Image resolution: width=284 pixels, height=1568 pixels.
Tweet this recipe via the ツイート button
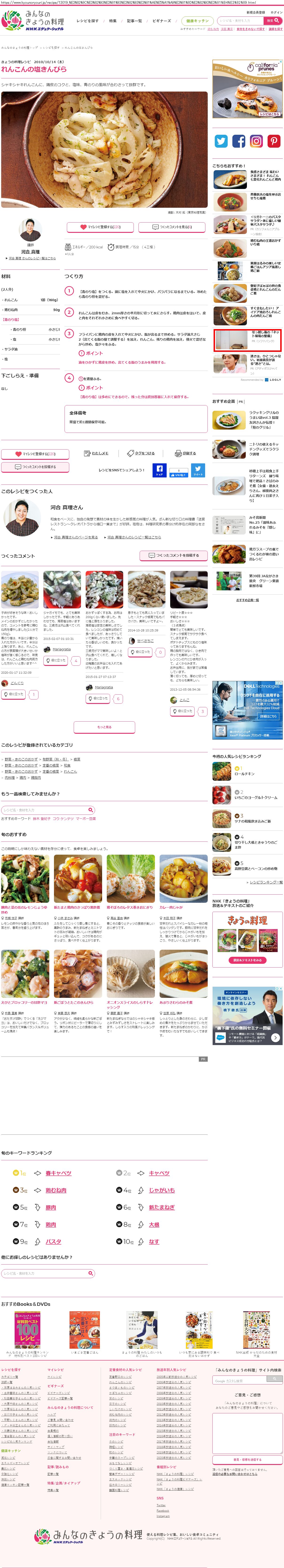tap(198, 471)
